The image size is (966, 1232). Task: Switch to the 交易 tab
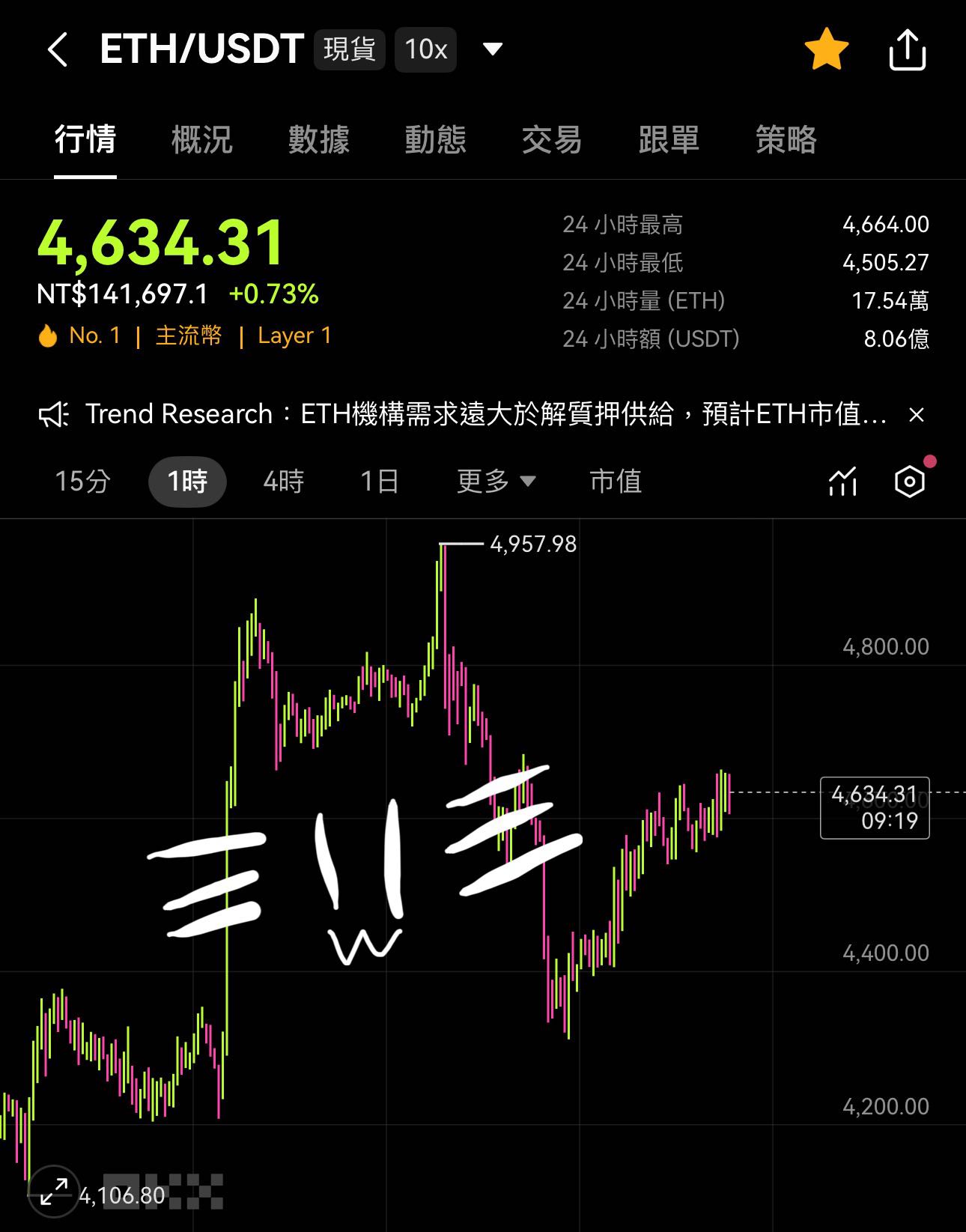(x=553, y=141)
